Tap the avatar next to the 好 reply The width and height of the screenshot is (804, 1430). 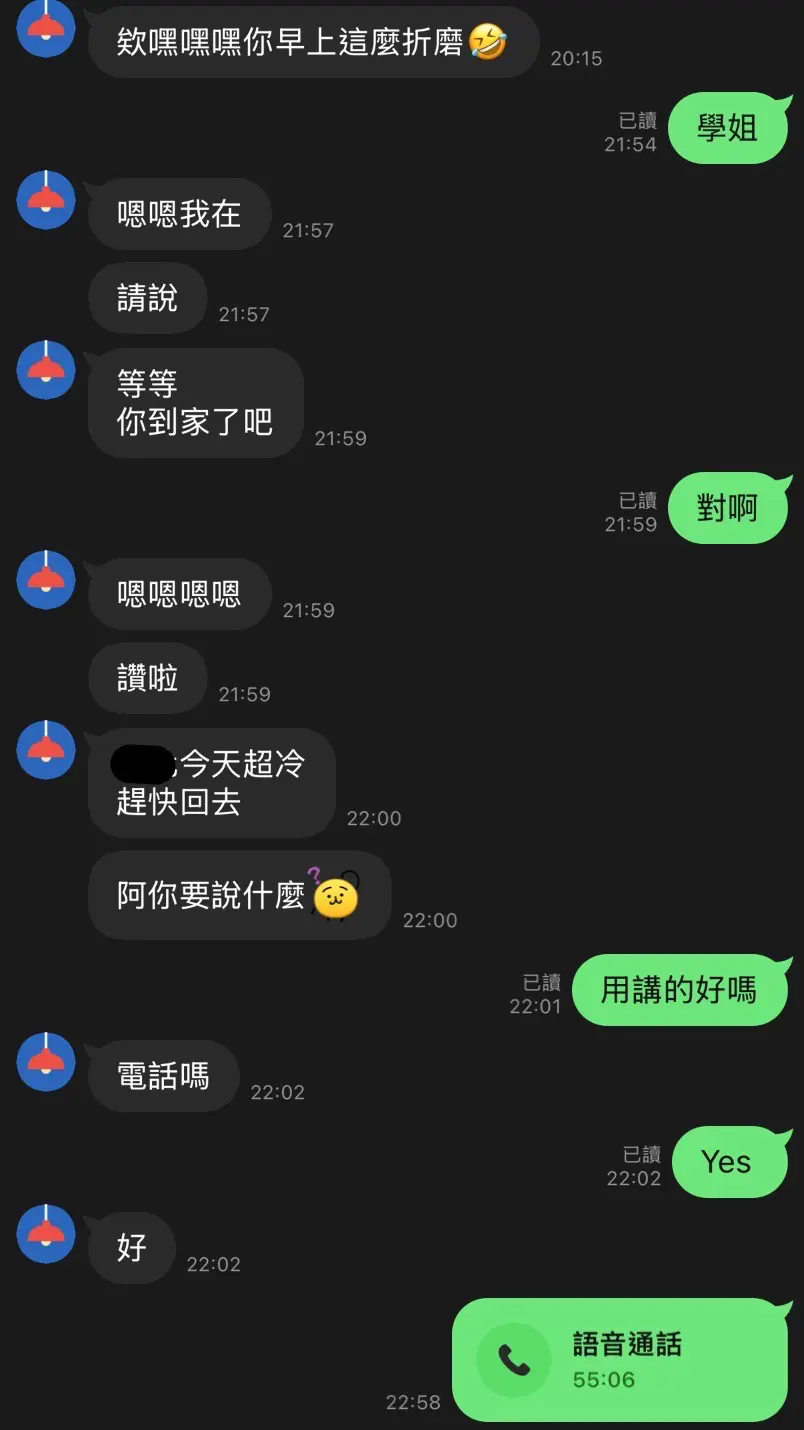point(45,1234)
